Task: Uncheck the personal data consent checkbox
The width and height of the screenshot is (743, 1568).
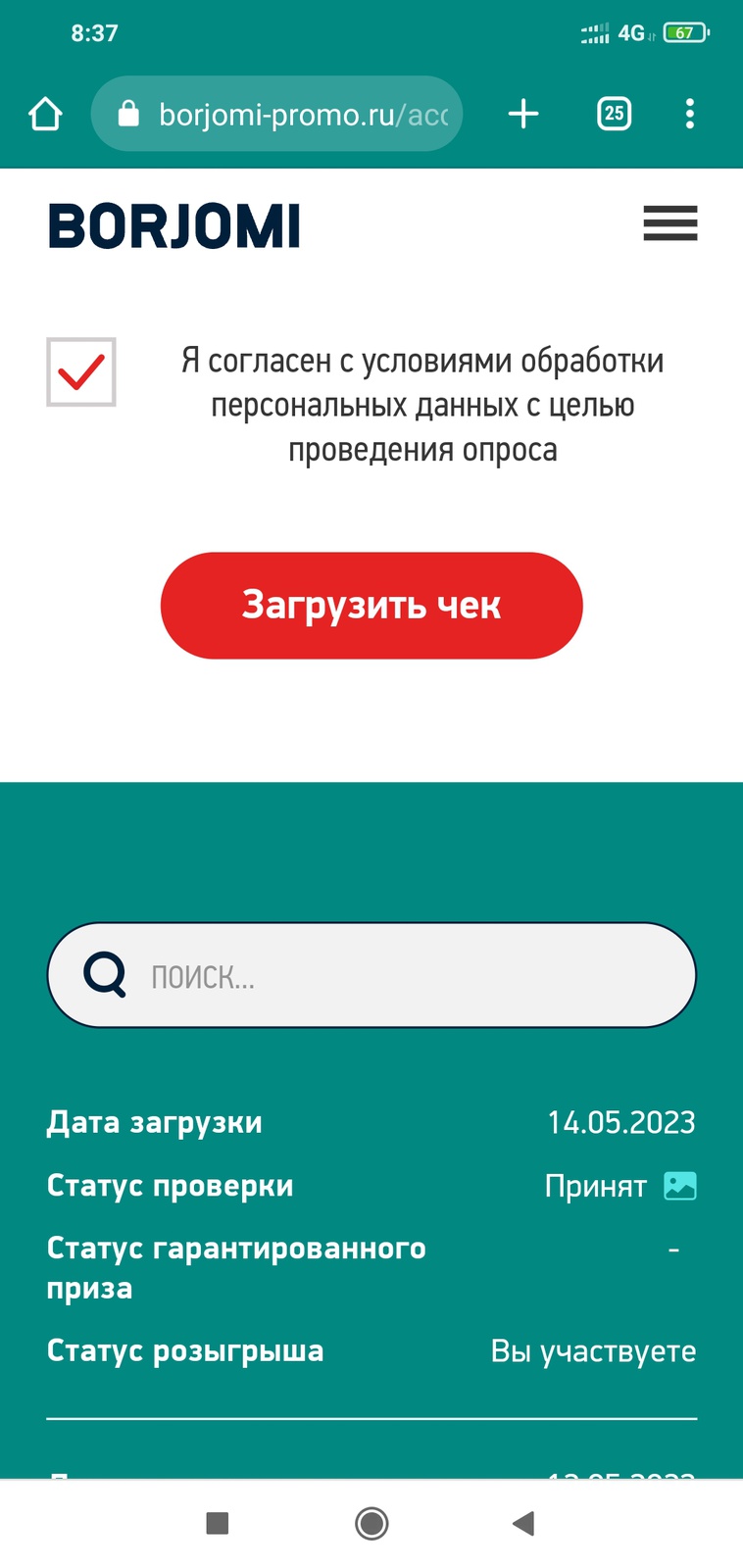Action: point(81,371)
